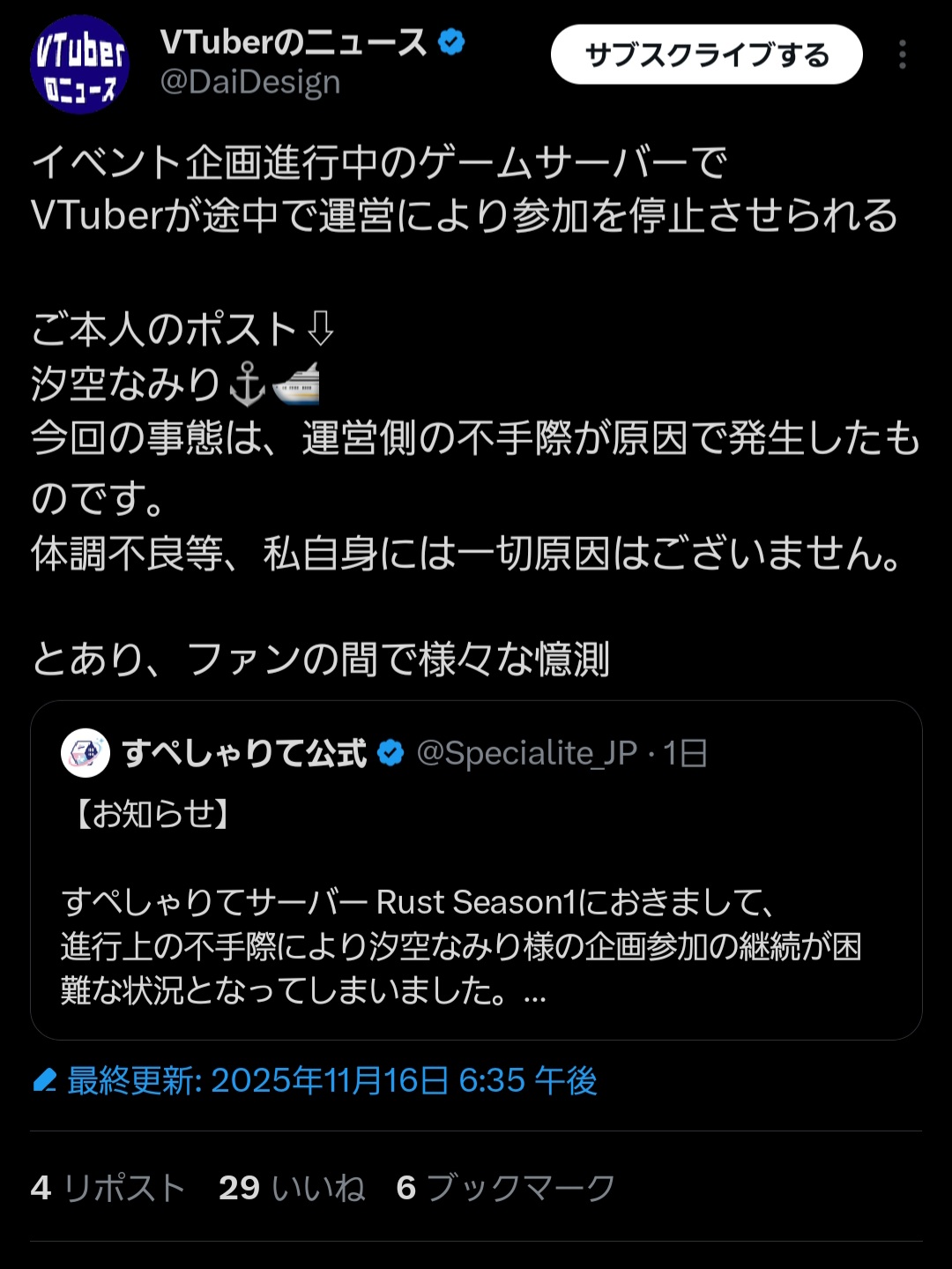Show the 29 いいね list
Viewport: 952px width, 1269px height.
(x=292, y=1188)
